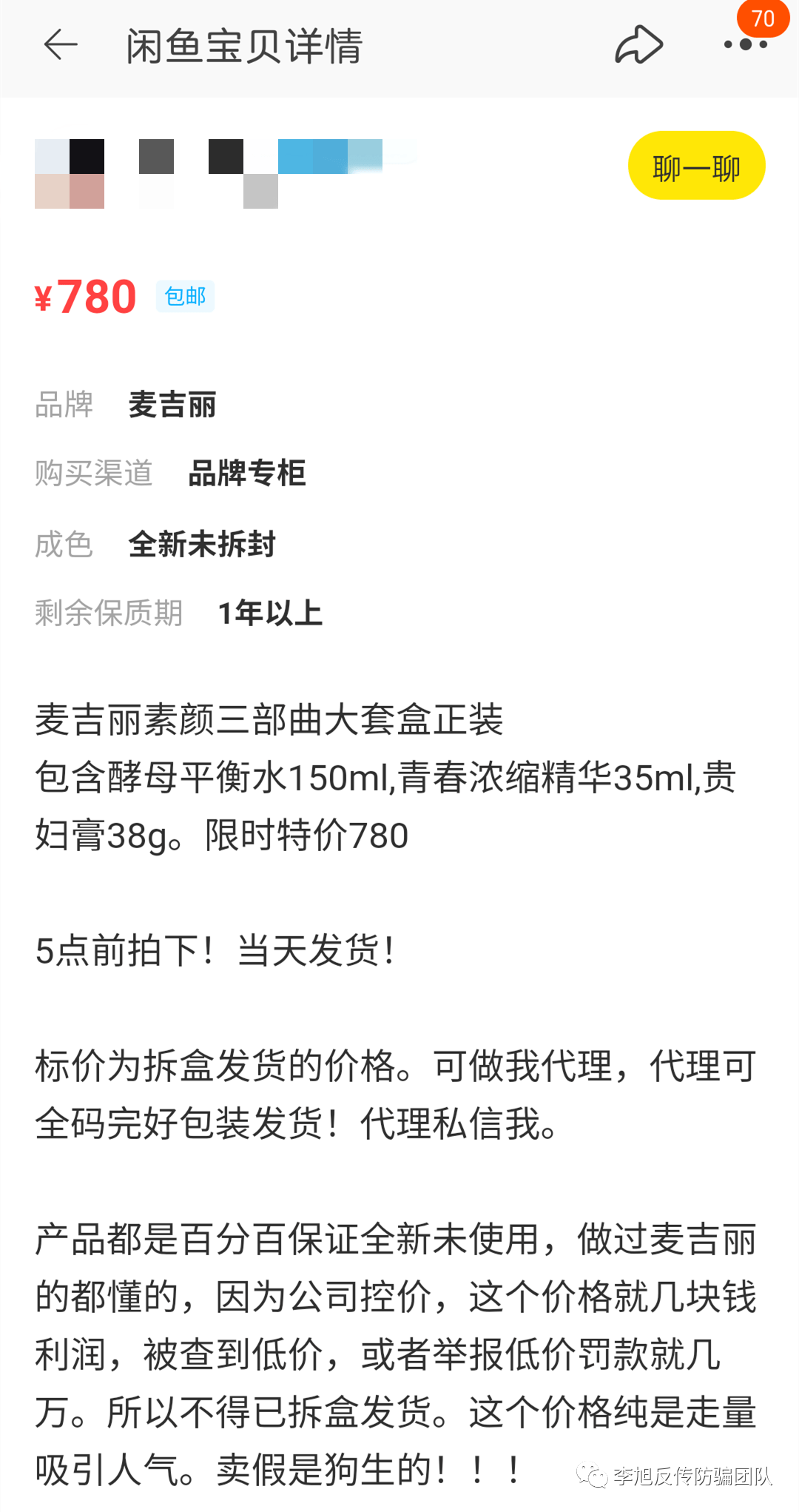
Task: Share this listing via the arrow icon
Action: (x=638, y=45)
